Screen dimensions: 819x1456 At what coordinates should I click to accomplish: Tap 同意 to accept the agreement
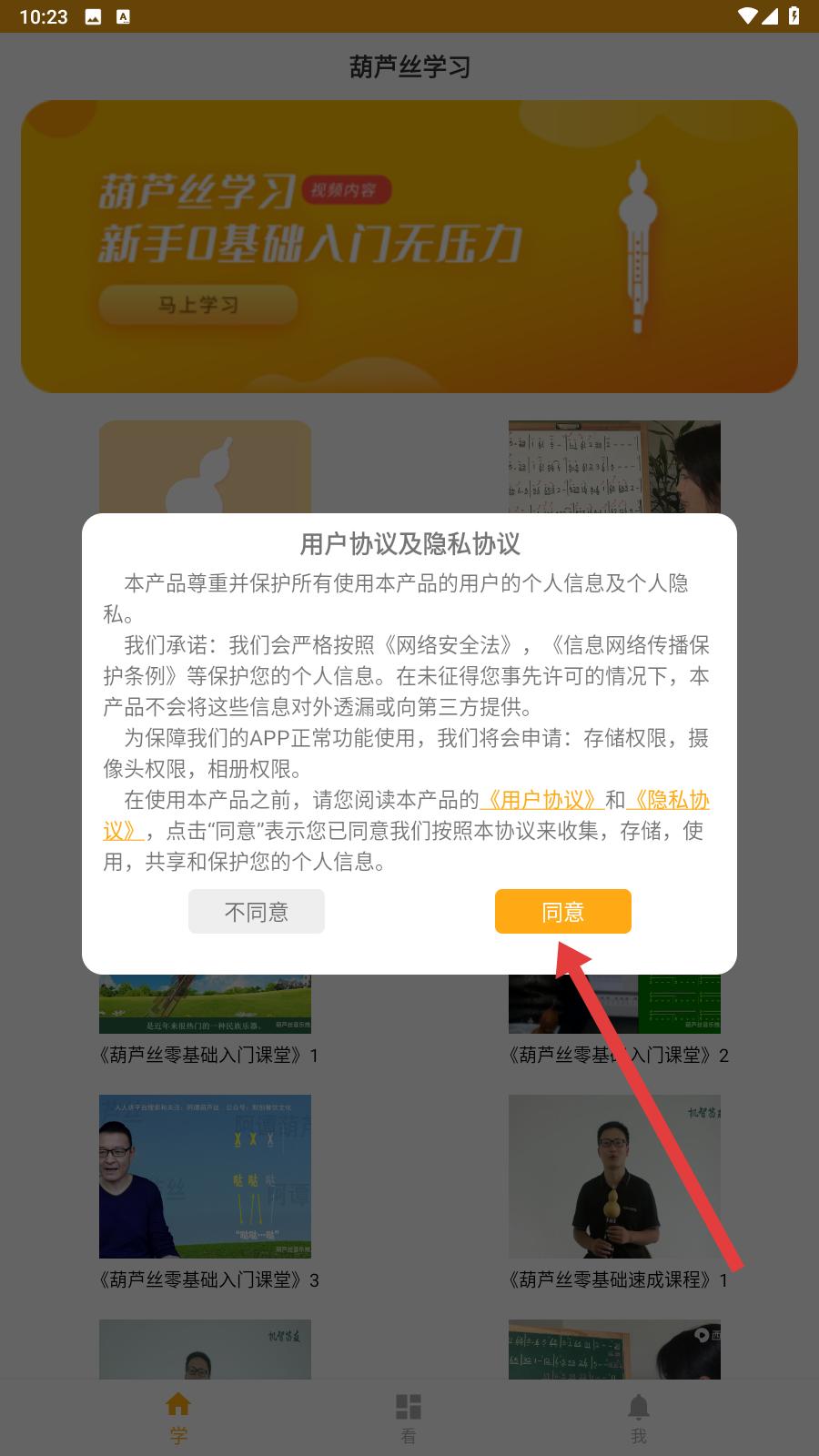pyautogui.click(x=562, y=911)
